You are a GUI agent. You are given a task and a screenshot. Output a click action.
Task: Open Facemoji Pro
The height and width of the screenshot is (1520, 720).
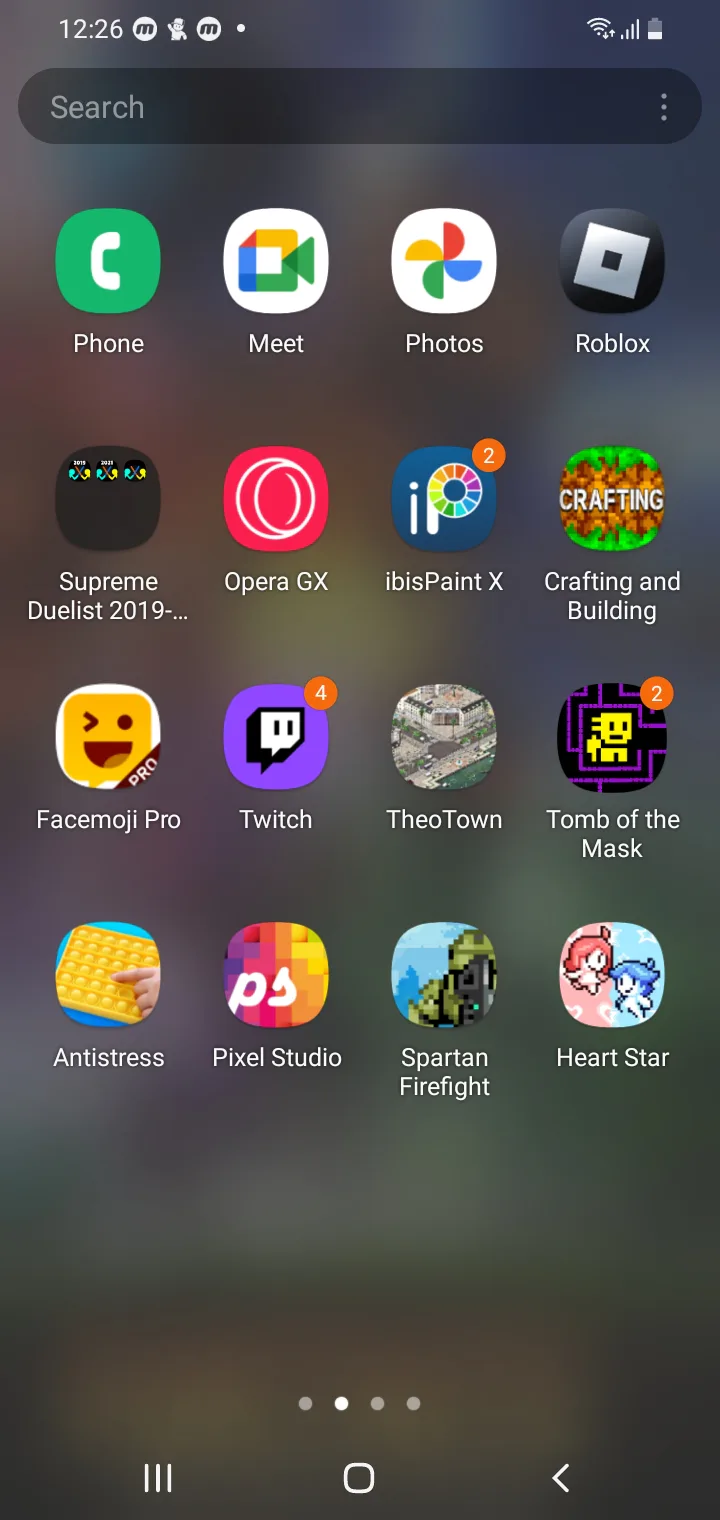pyautogui.click(x=108, y=738)
